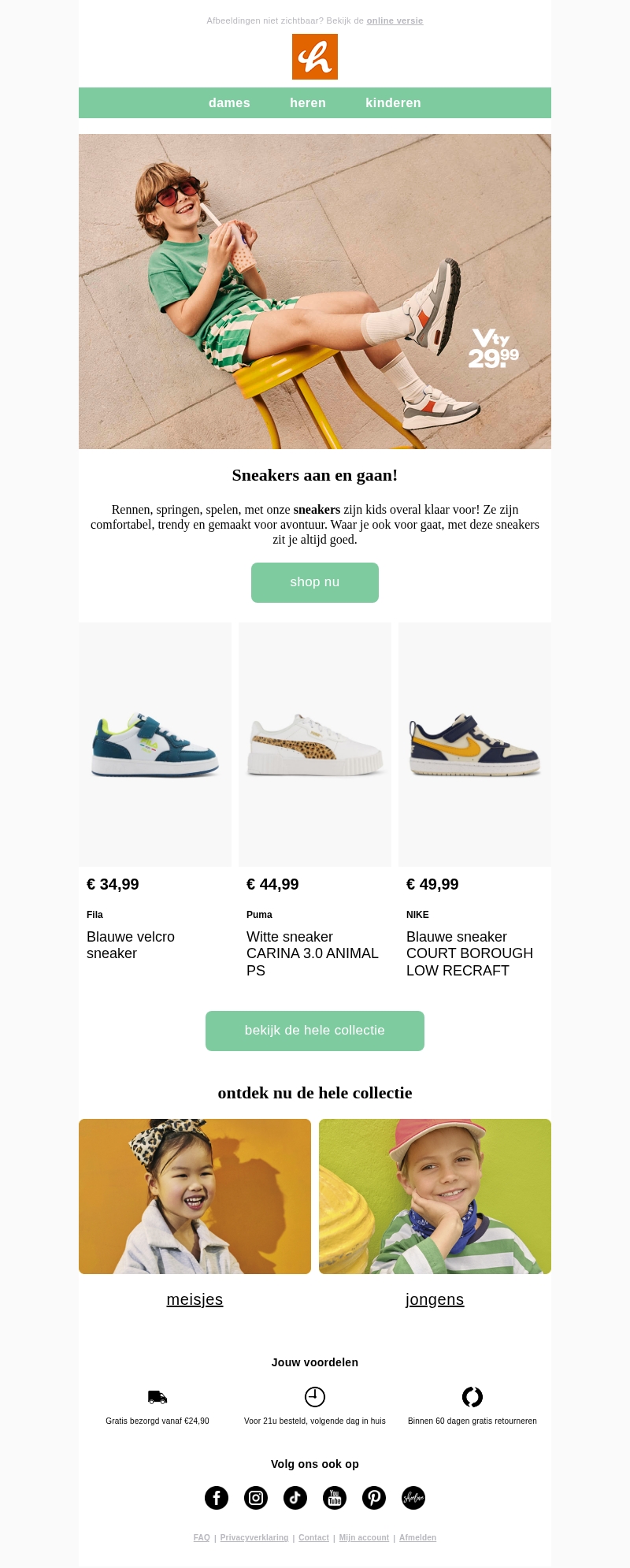Open the Facebook page icon

point(217,1498)
